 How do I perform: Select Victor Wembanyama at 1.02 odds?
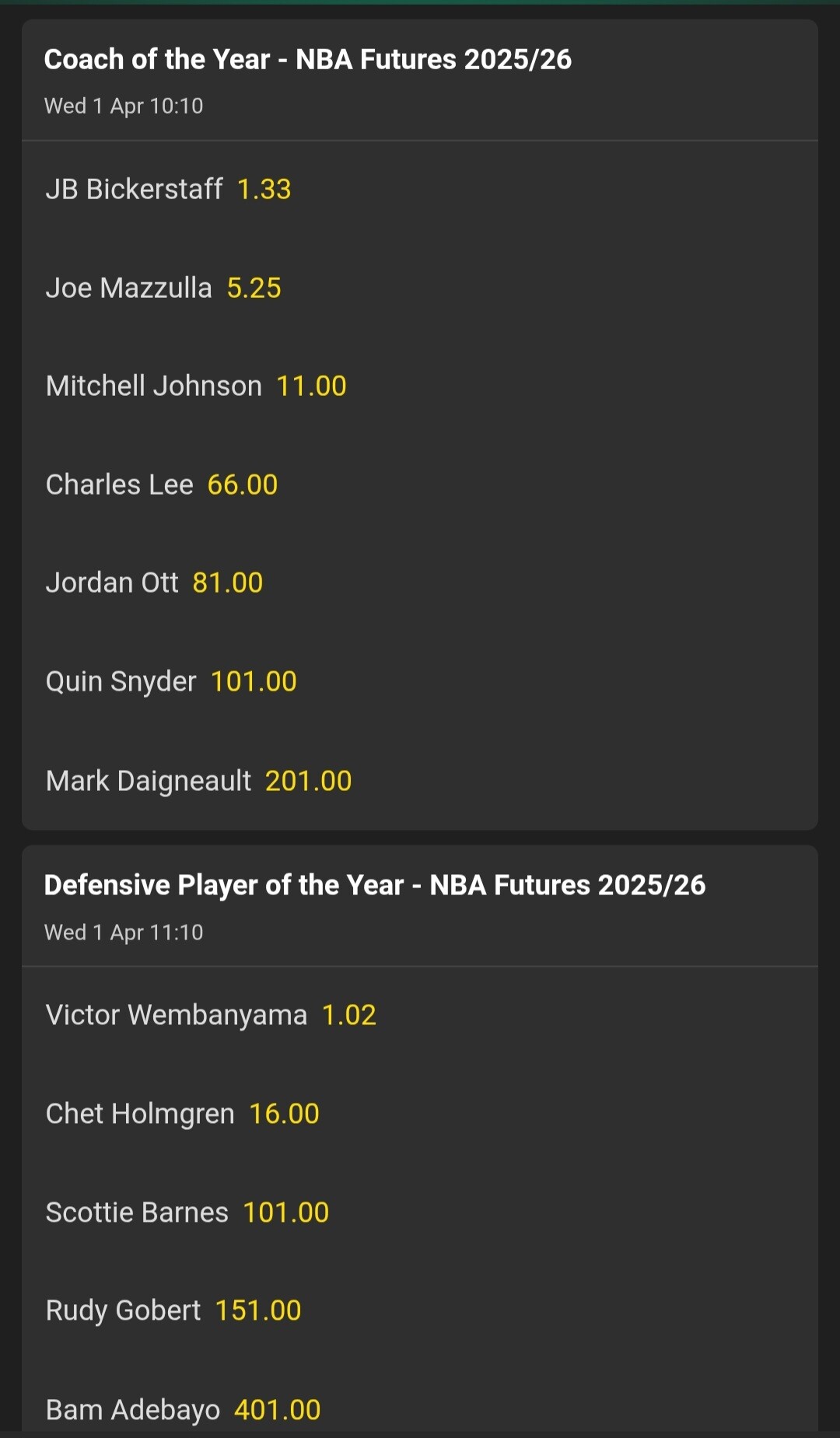point(211,1015)
